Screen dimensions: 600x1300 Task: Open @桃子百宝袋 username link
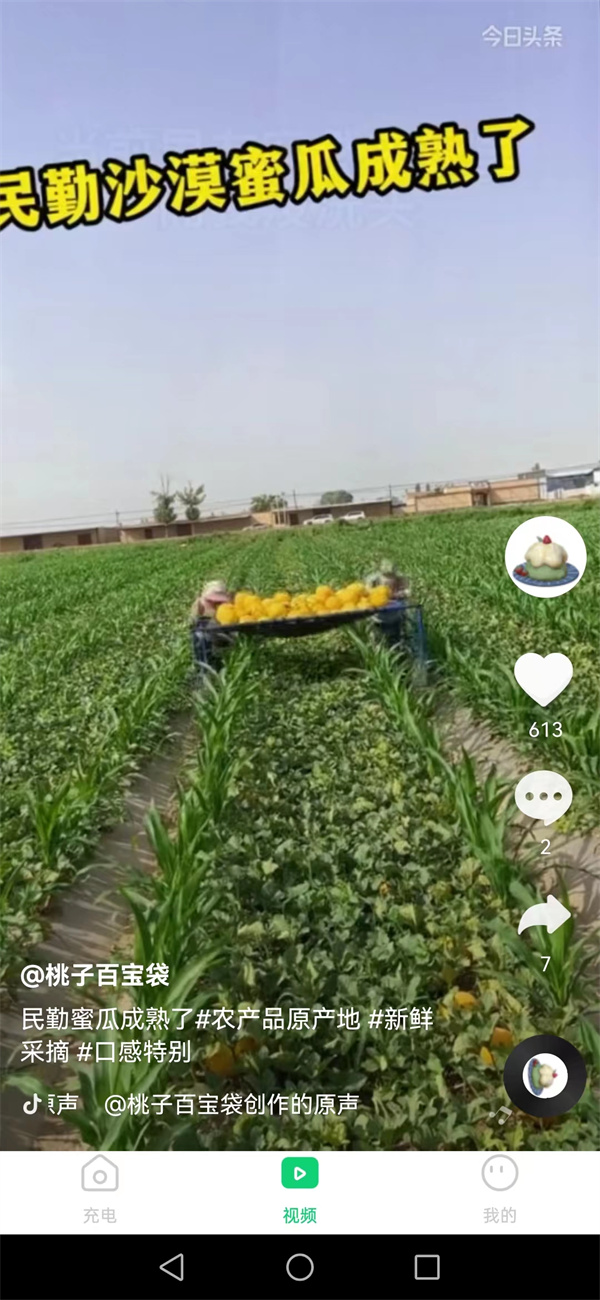tap(95, 975)
